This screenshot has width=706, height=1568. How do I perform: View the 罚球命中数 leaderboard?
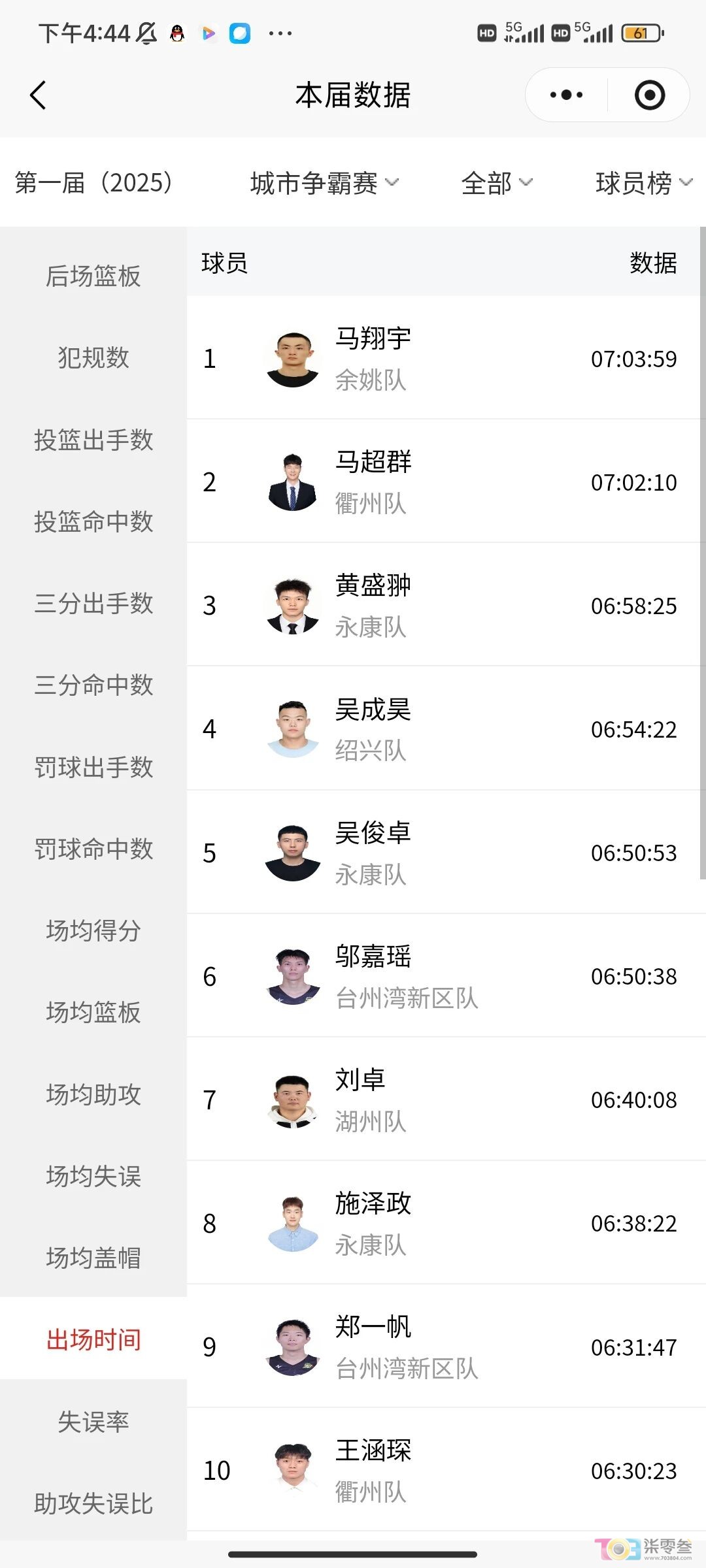click(93, 849)
